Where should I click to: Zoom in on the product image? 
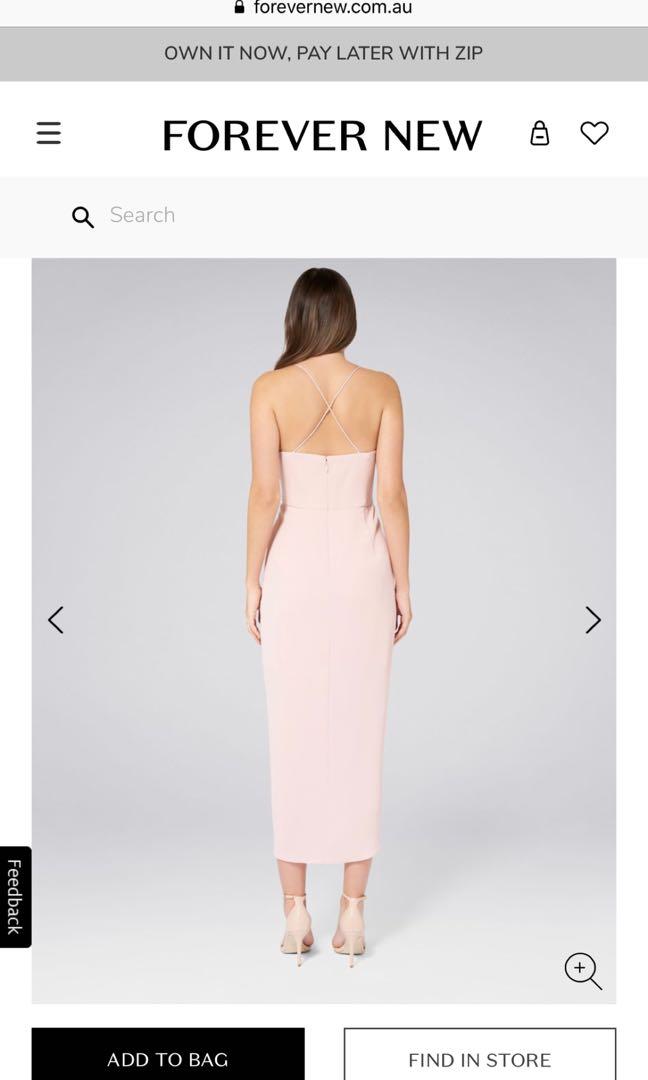pos(583,971)
